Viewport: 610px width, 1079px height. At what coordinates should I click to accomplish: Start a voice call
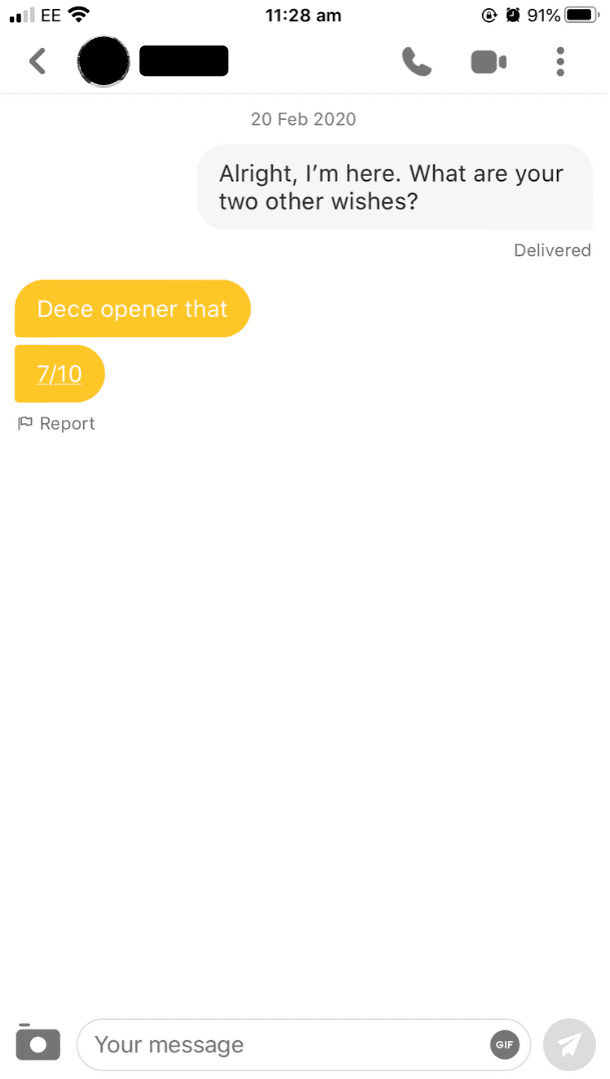coord(417,61)
